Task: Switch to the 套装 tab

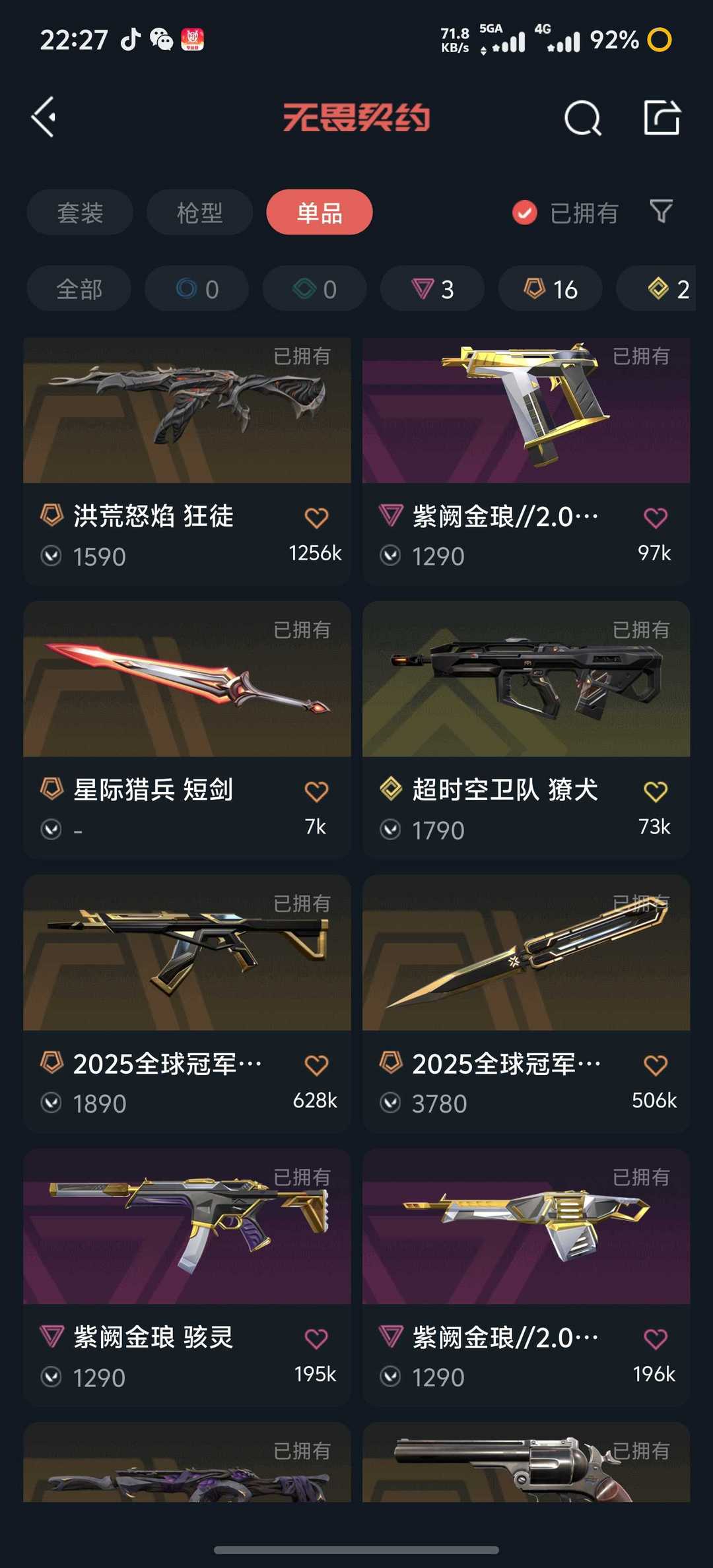Action: [80, 212]
